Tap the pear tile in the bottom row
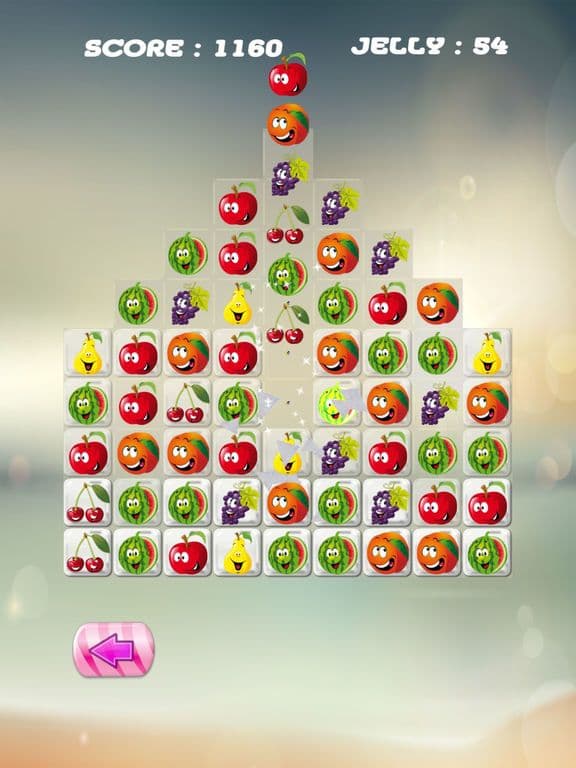 (x=238, y=552)
